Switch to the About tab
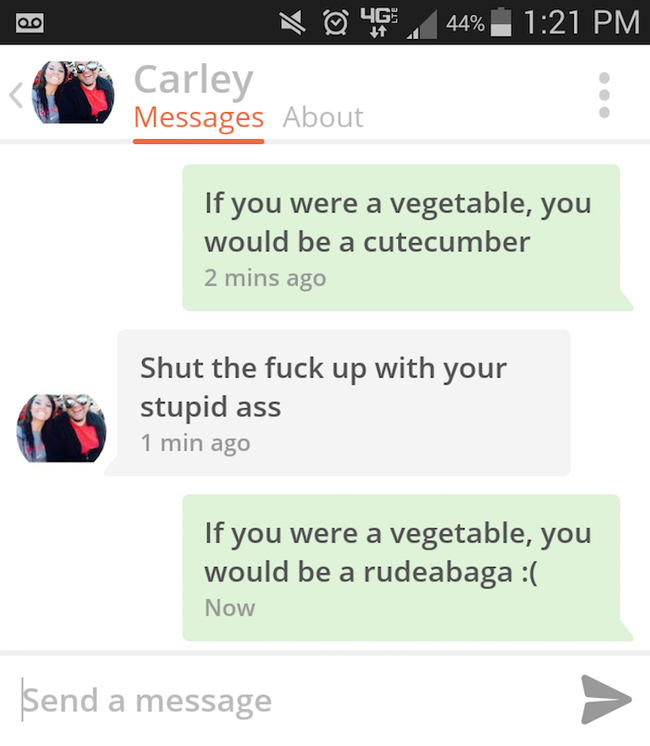 (323, 118)
